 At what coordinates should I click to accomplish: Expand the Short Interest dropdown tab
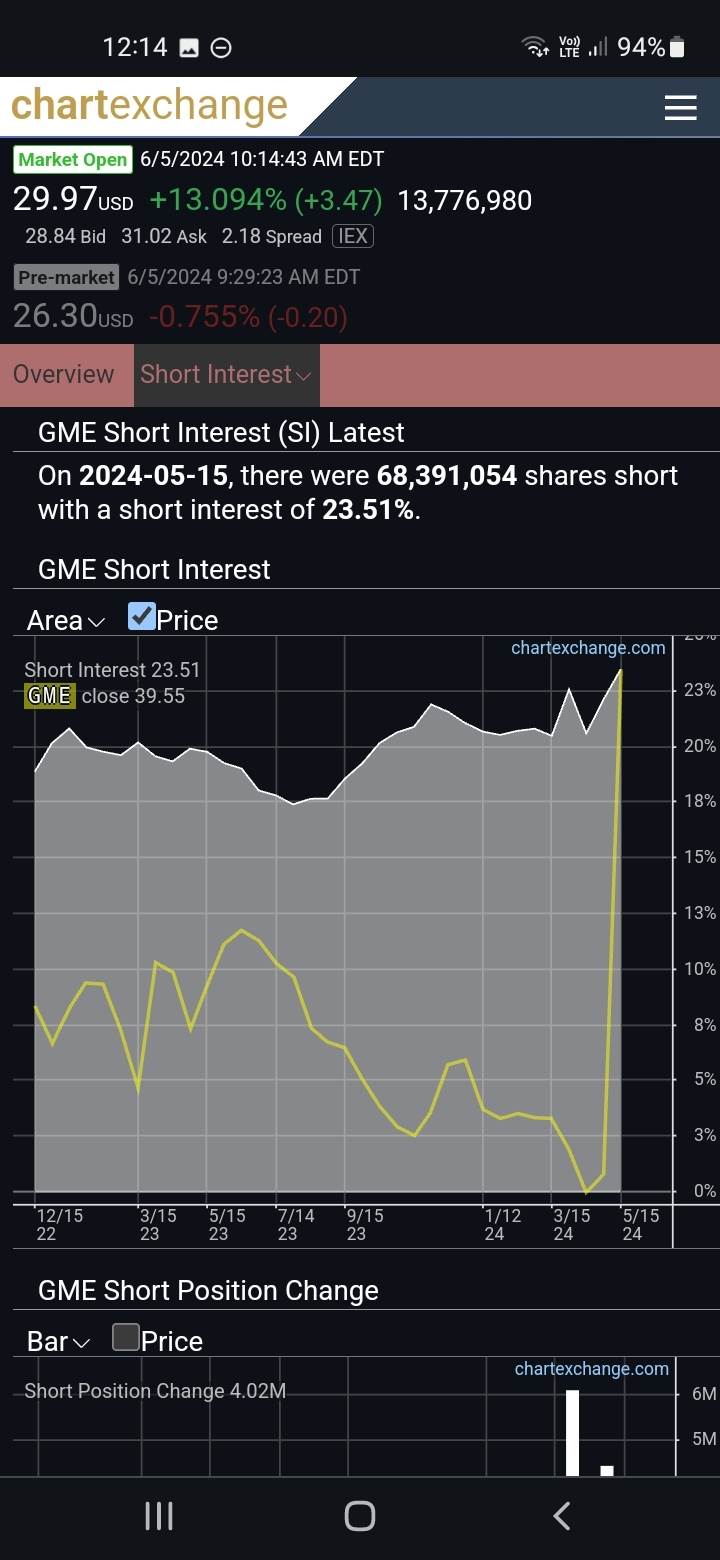(226, 374)
